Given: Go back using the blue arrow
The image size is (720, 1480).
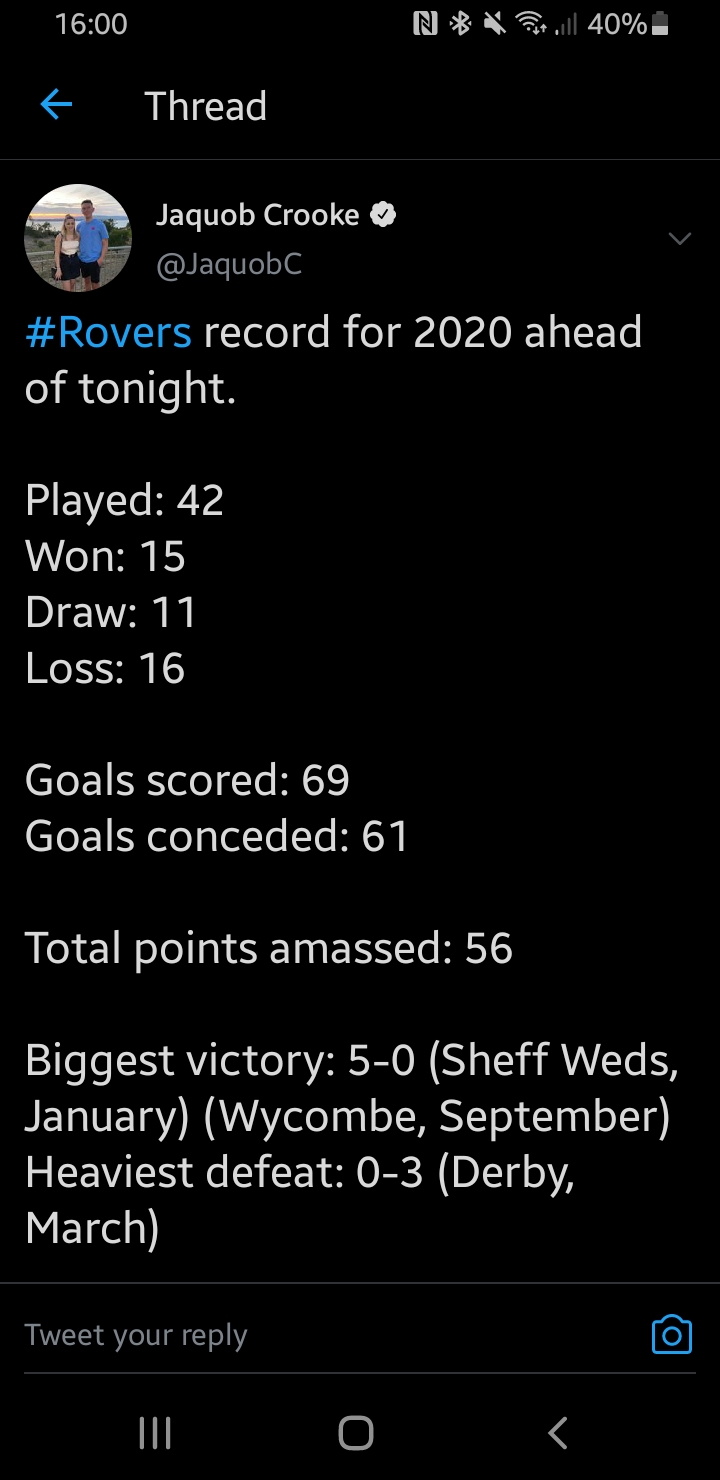Looking at the screenshot, I should (x=56, y=105).
